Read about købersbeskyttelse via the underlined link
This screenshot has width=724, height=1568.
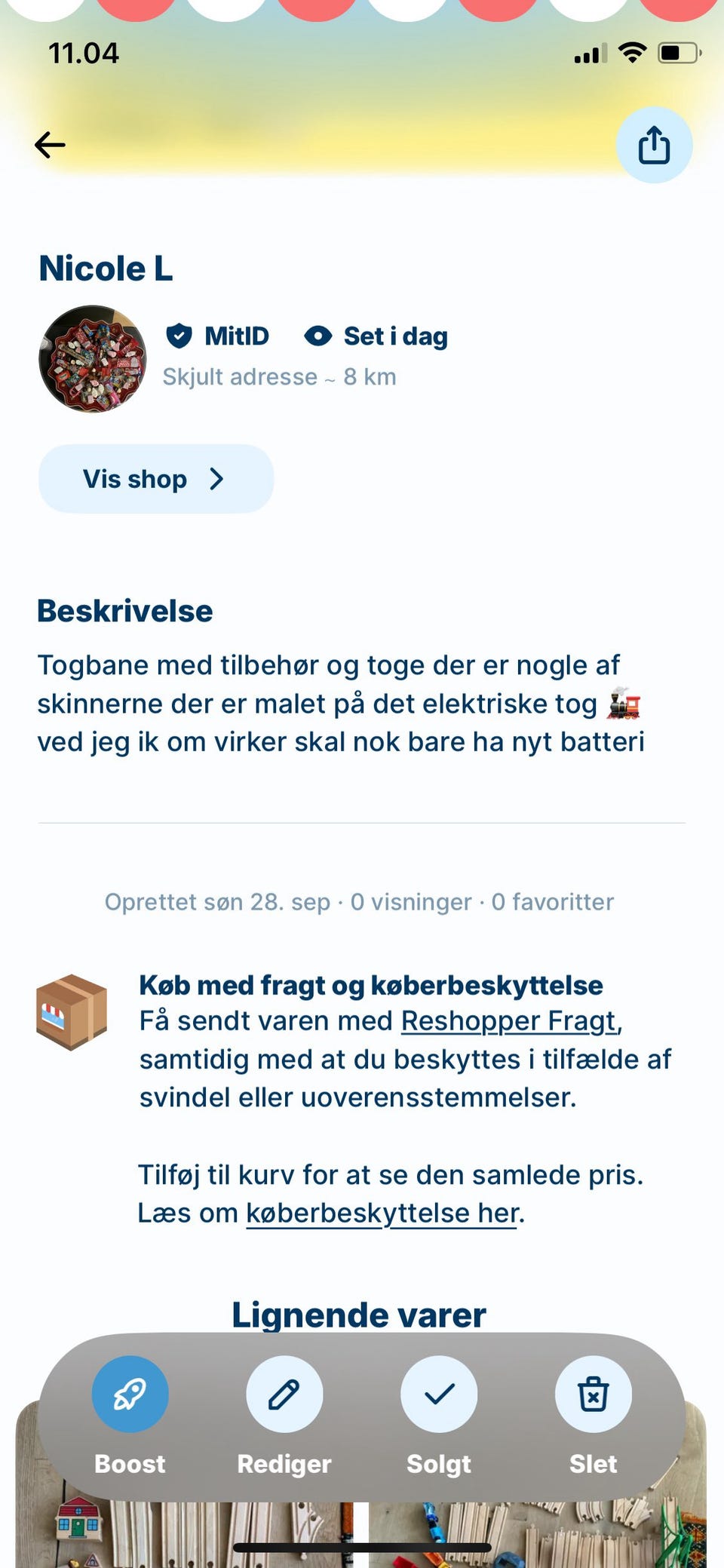pyautogui.click(x=383, y=1212)
